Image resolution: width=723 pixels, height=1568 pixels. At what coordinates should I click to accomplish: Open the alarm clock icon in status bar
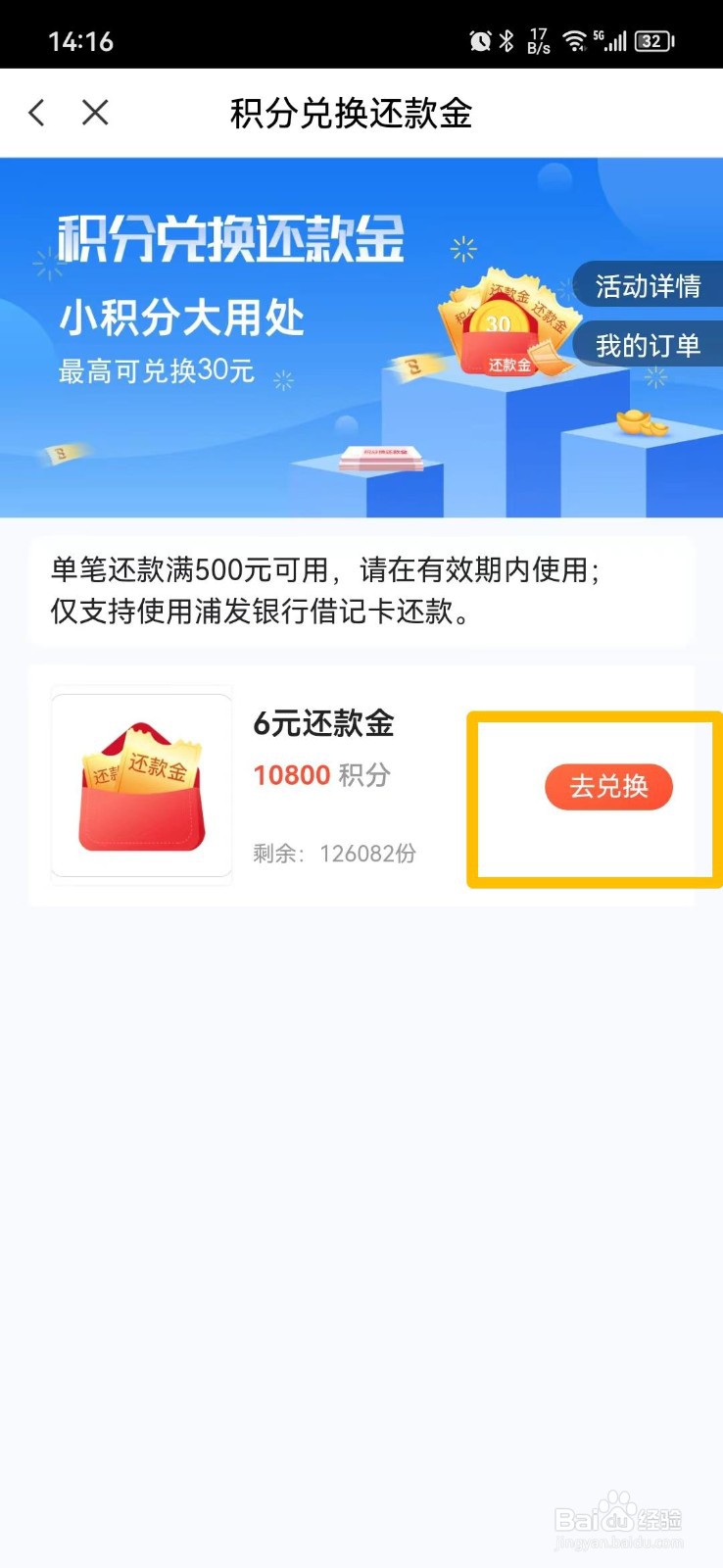coord(479,40)
